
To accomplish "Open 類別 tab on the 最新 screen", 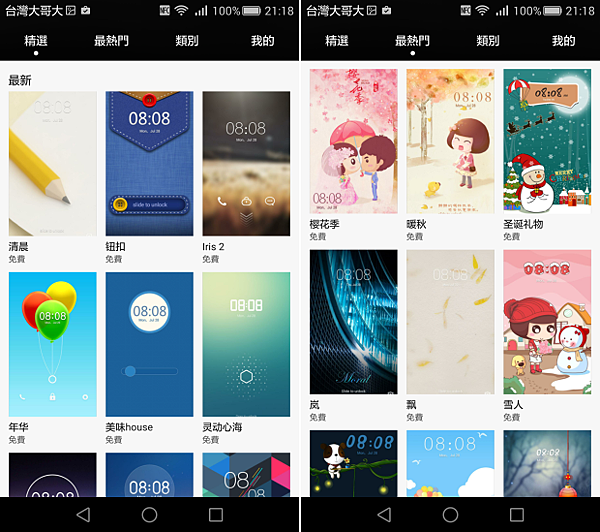I will [187, 41].
